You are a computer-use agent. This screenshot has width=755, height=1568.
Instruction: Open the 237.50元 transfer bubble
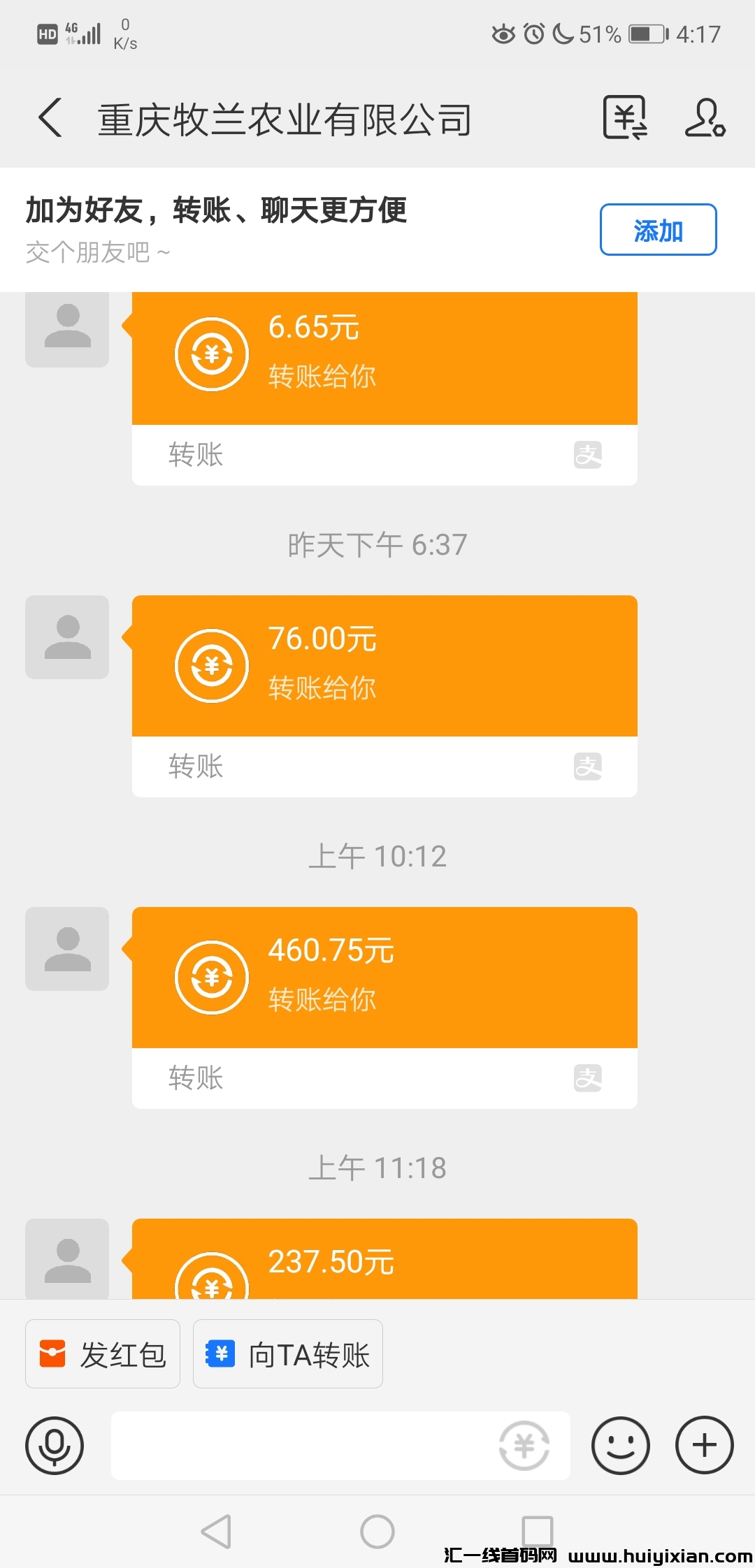(383, 1261)
